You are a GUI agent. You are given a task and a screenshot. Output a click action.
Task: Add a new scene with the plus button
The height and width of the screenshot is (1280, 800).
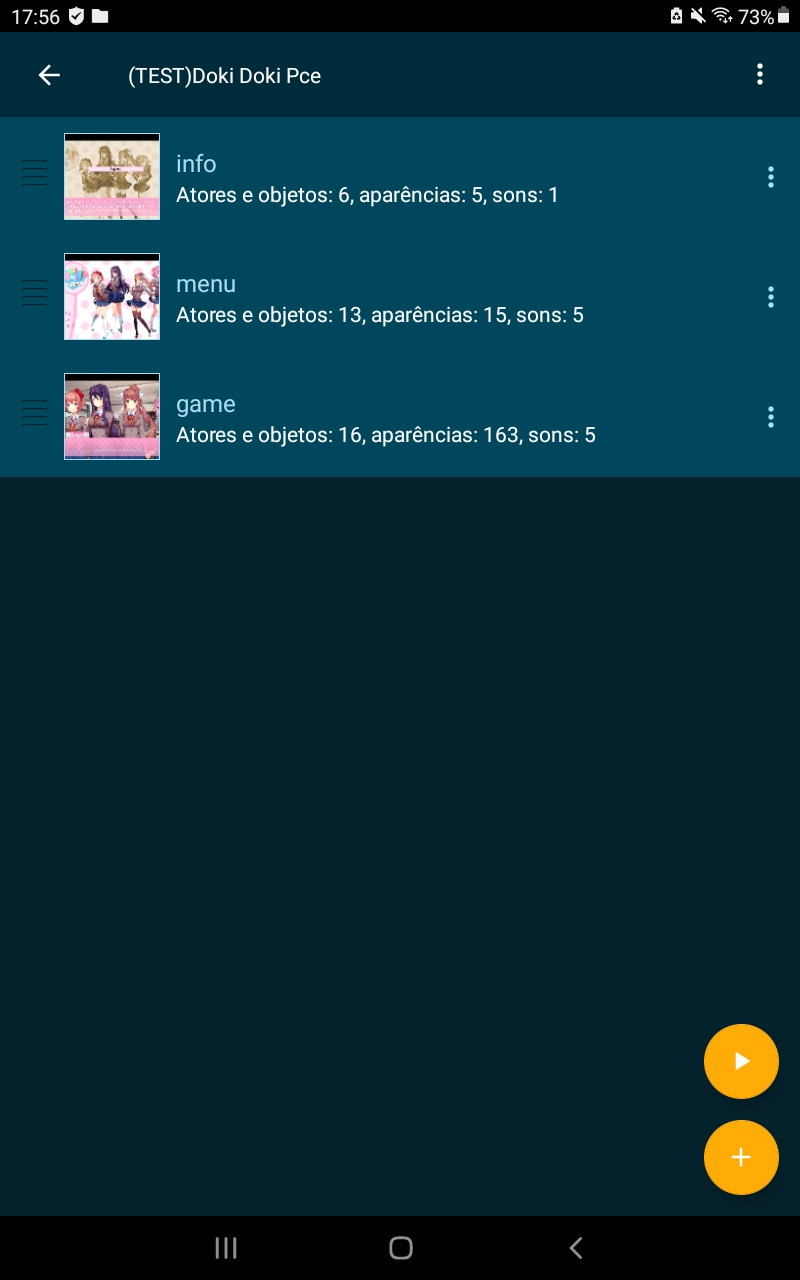point(741,1157)
